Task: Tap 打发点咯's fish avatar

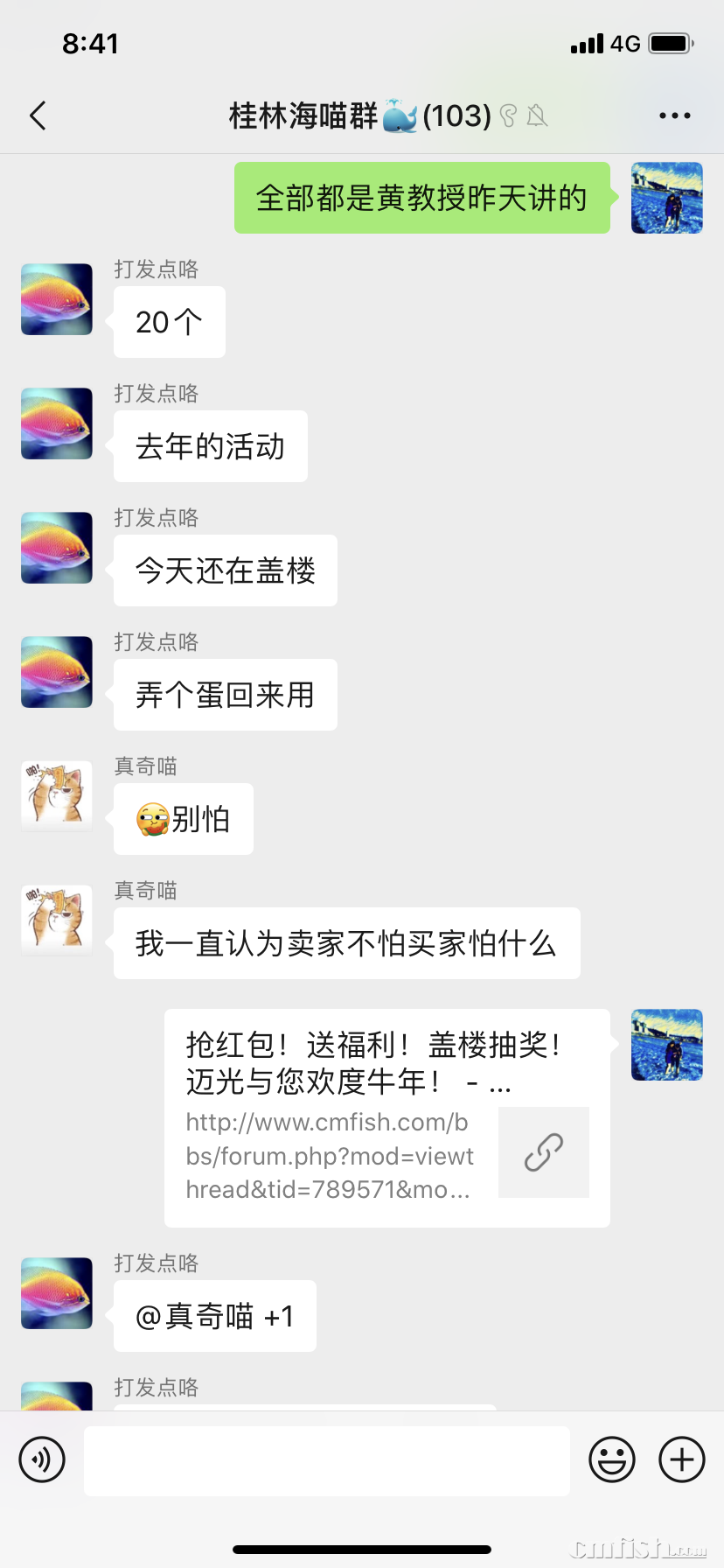Action: point(56,299)
